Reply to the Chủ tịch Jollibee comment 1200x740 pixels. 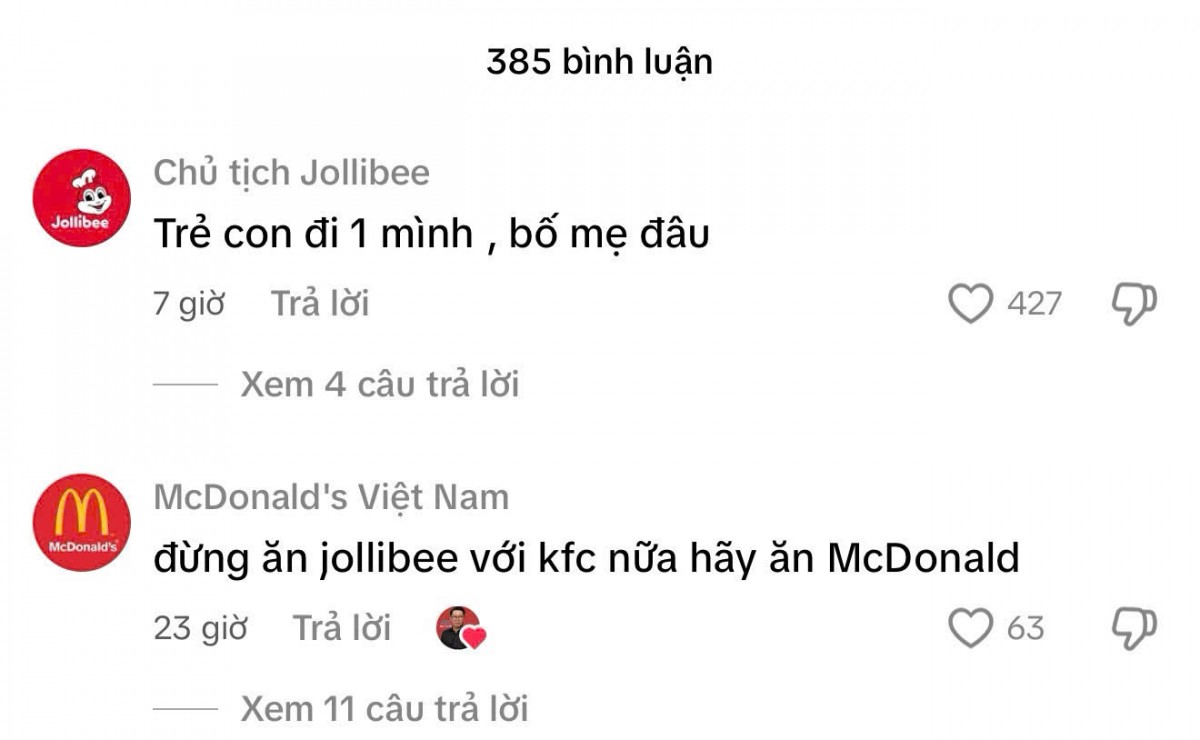320,303
